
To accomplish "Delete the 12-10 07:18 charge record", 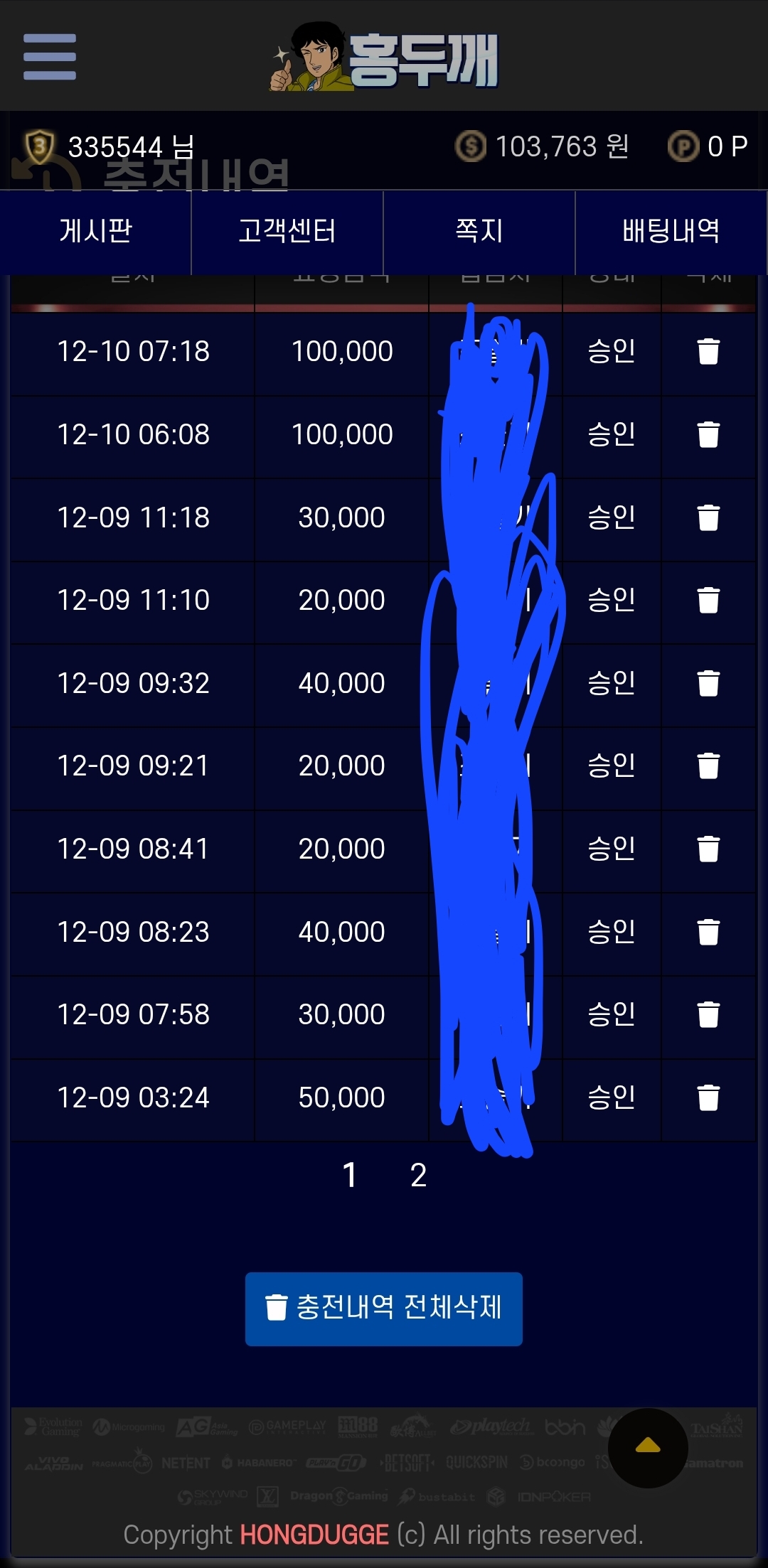I will coord(708,351).
